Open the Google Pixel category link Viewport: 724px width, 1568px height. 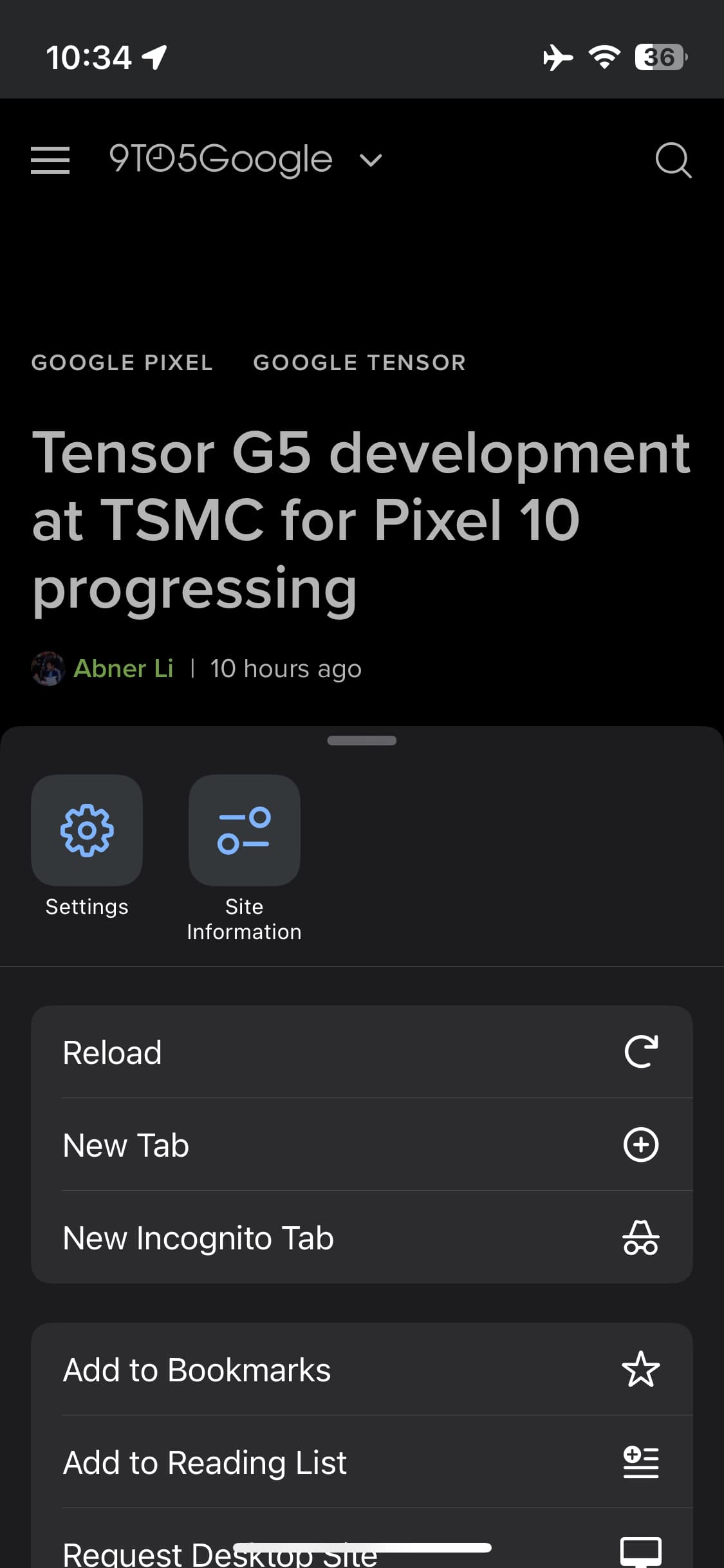pos(122,362)
